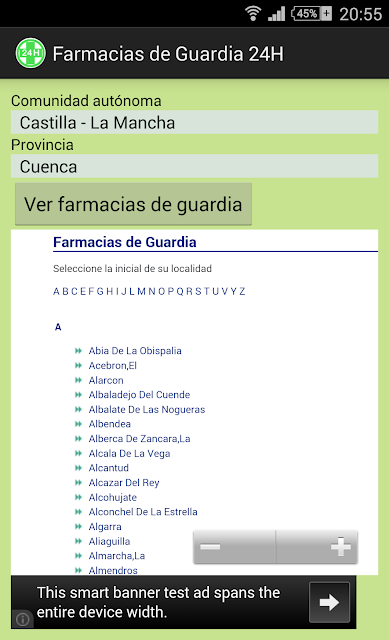Open the Provincia dropdown showing Cuenca

(x=194, y=167)
